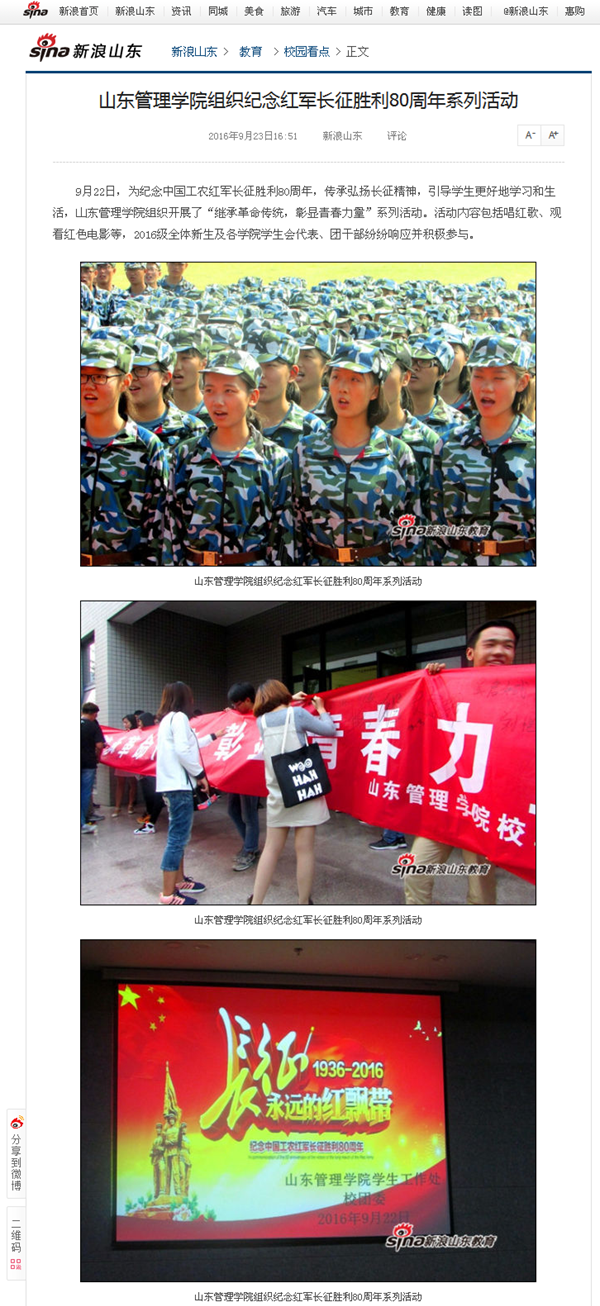Open 健康 channel
The height and width of the screenshot is (1306, 600).
(x=436, y=11)
